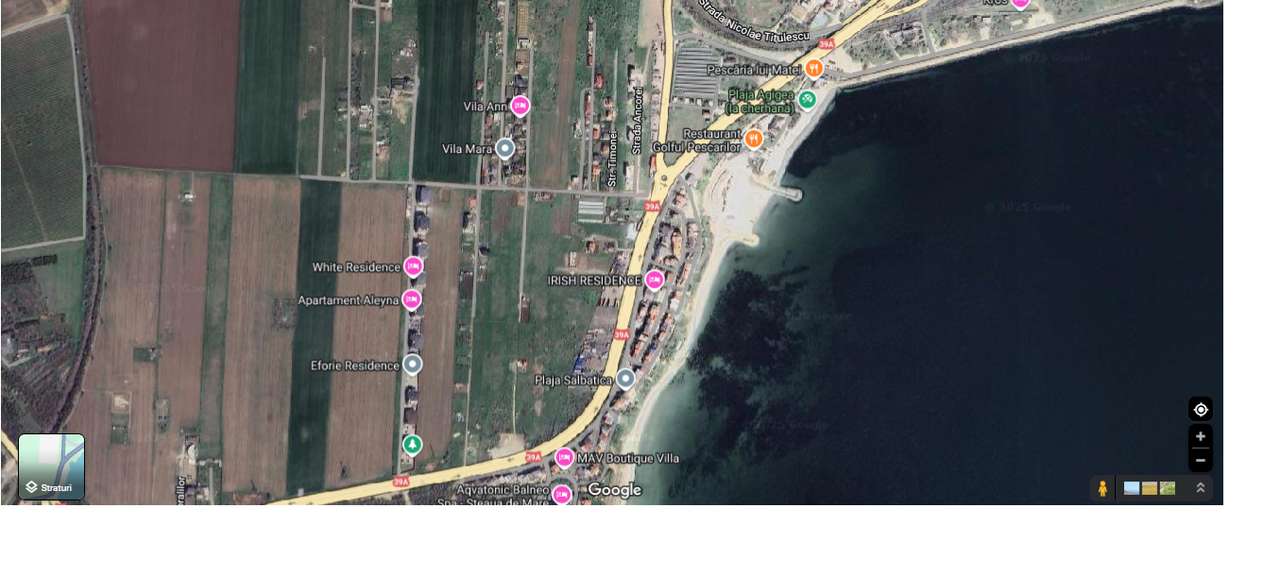Select Restaurant Golful Pescarilor marker

[x=753, y=138]
